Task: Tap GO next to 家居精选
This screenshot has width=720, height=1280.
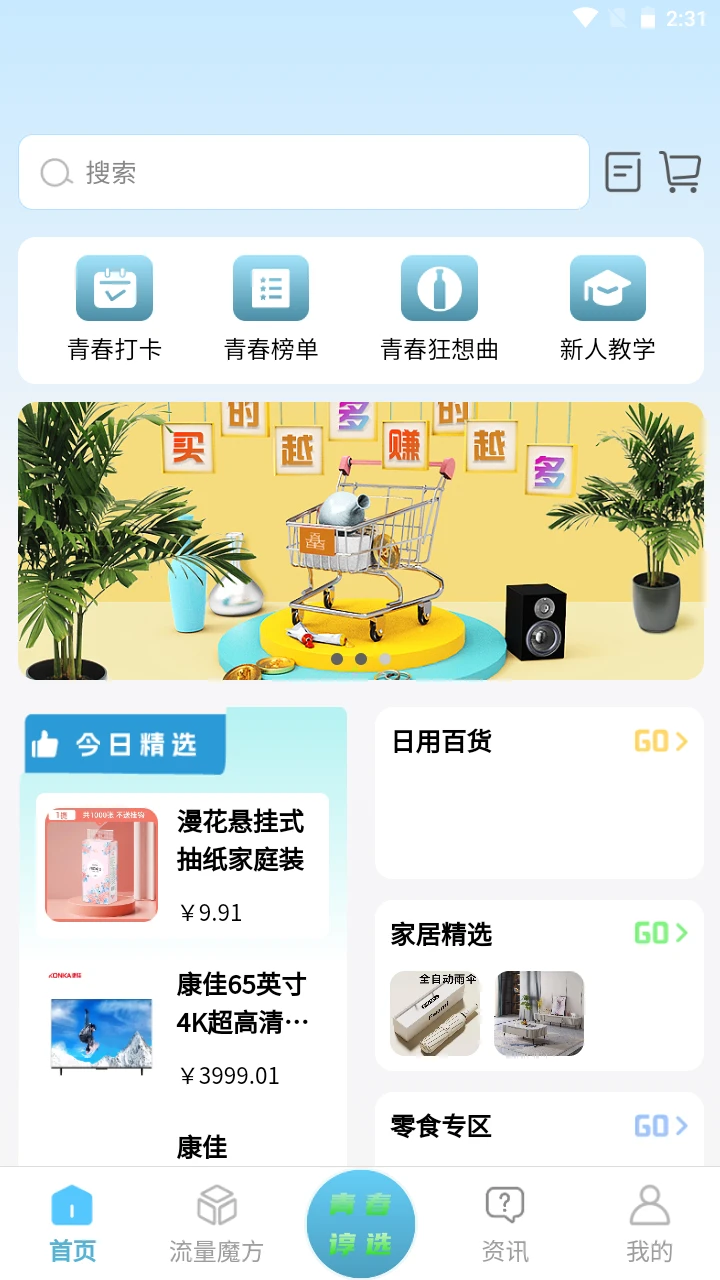Action: [661, 934]
